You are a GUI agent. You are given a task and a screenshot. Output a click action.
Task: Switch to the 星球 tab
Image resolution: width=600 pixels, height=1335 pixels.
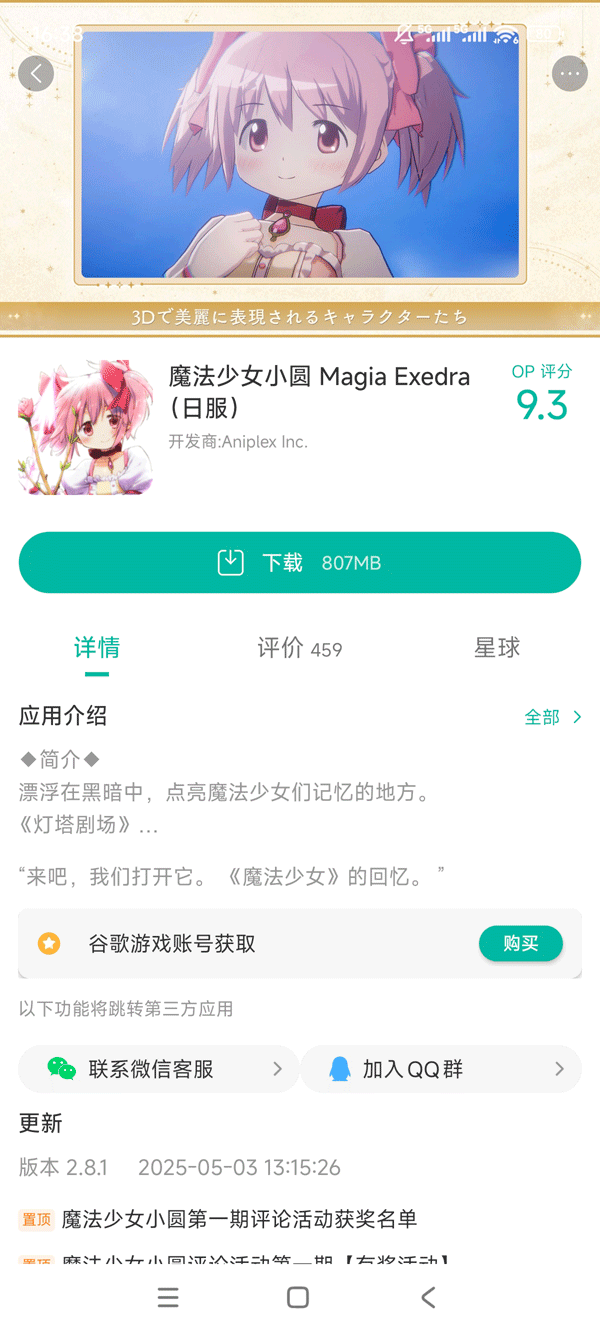[x=497, y=648]
